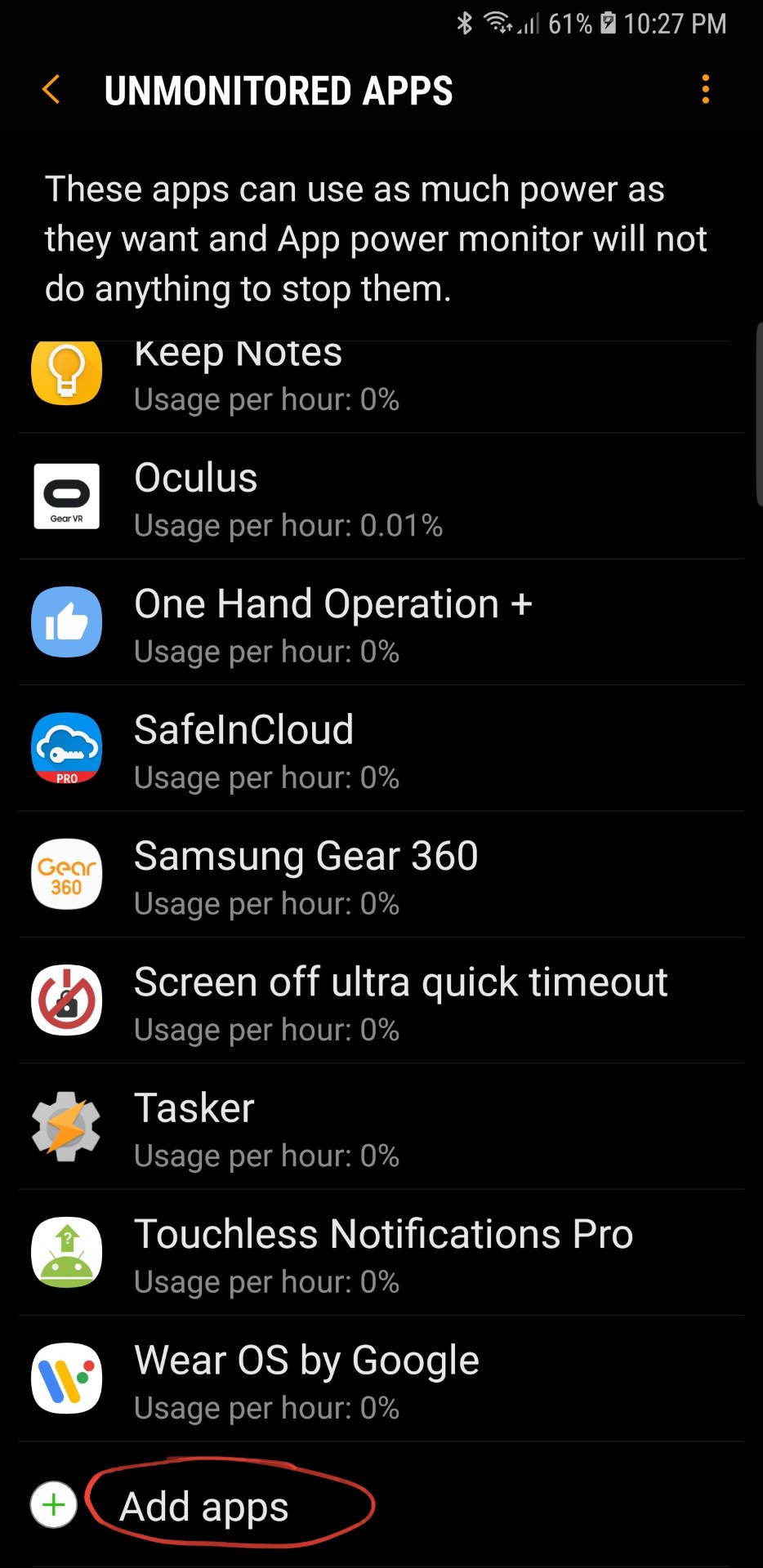
Task: Open Screen off ultra quick timeout
Action: [x=381, y=1001]
